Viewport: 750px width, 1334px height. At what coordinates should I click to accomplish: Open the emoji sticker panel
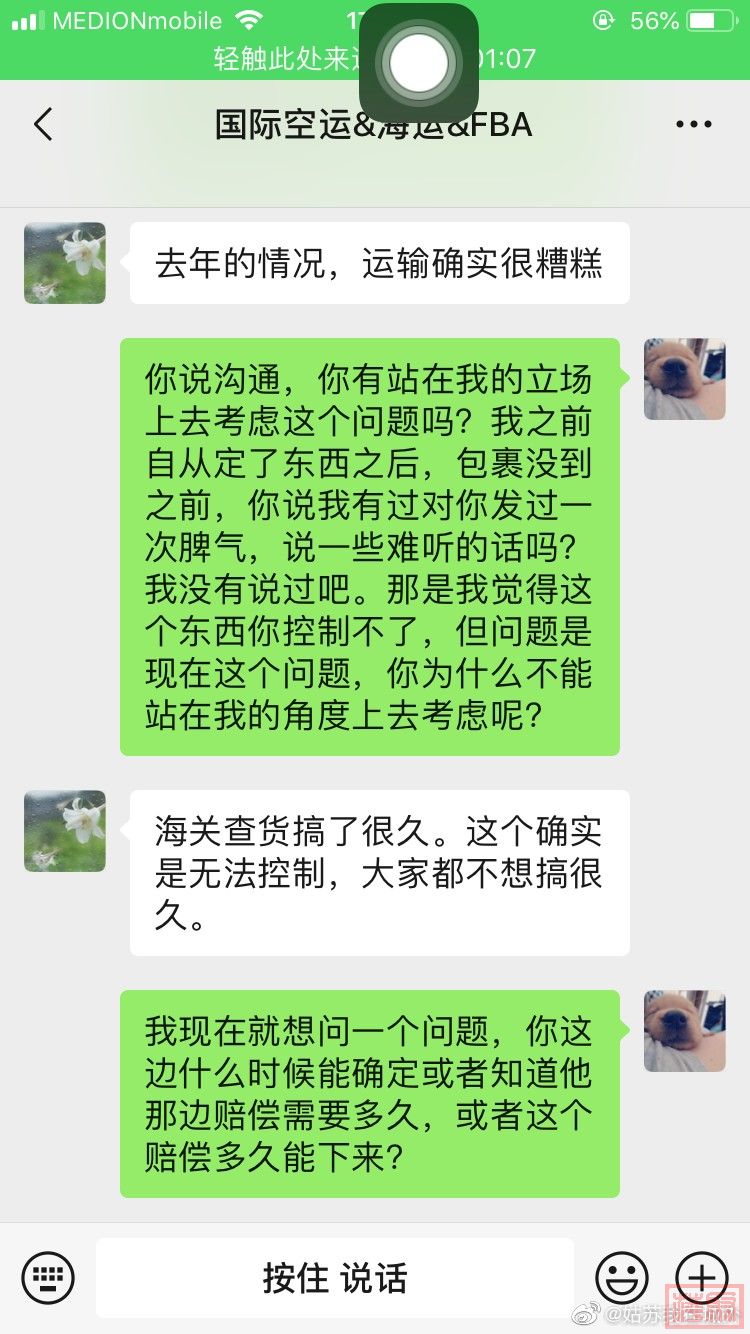622,1277
